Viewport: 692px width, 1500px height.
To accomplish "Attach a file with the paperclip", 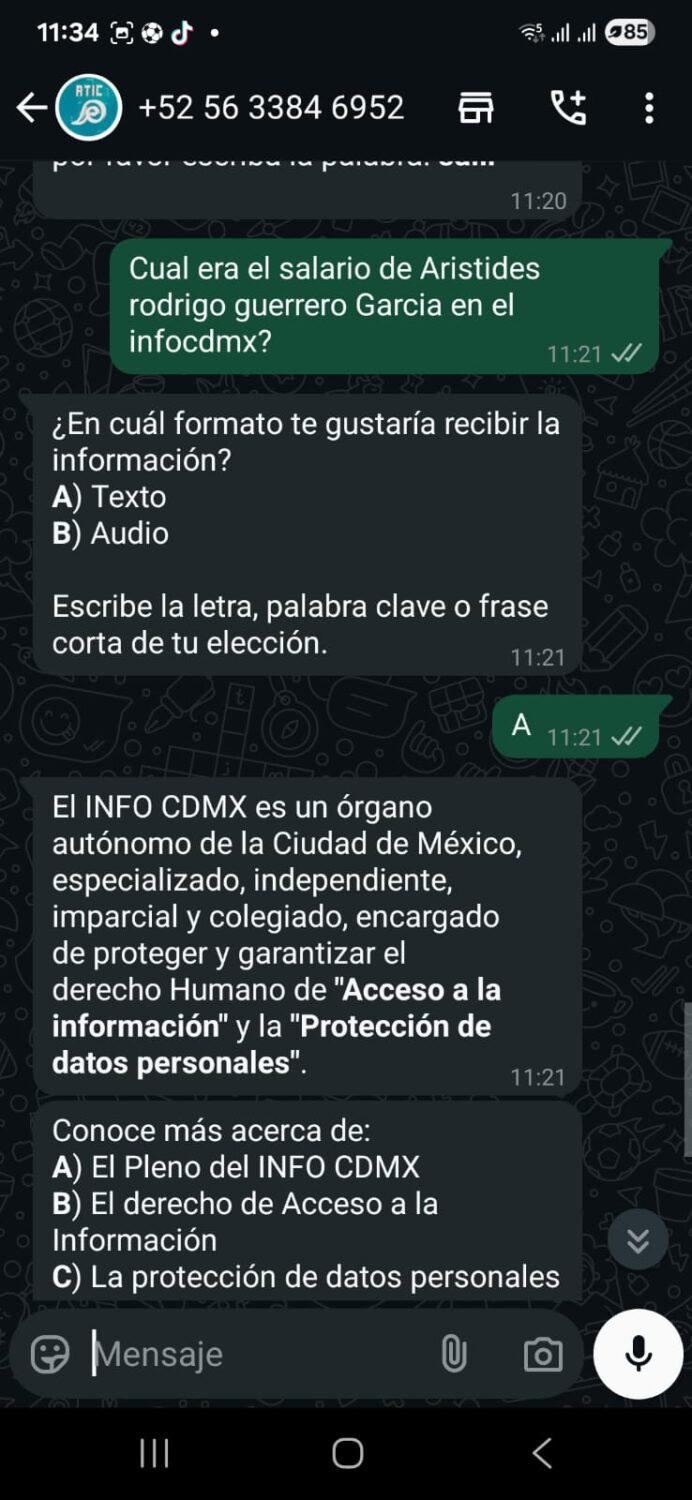I will [x=454, y=1354].
